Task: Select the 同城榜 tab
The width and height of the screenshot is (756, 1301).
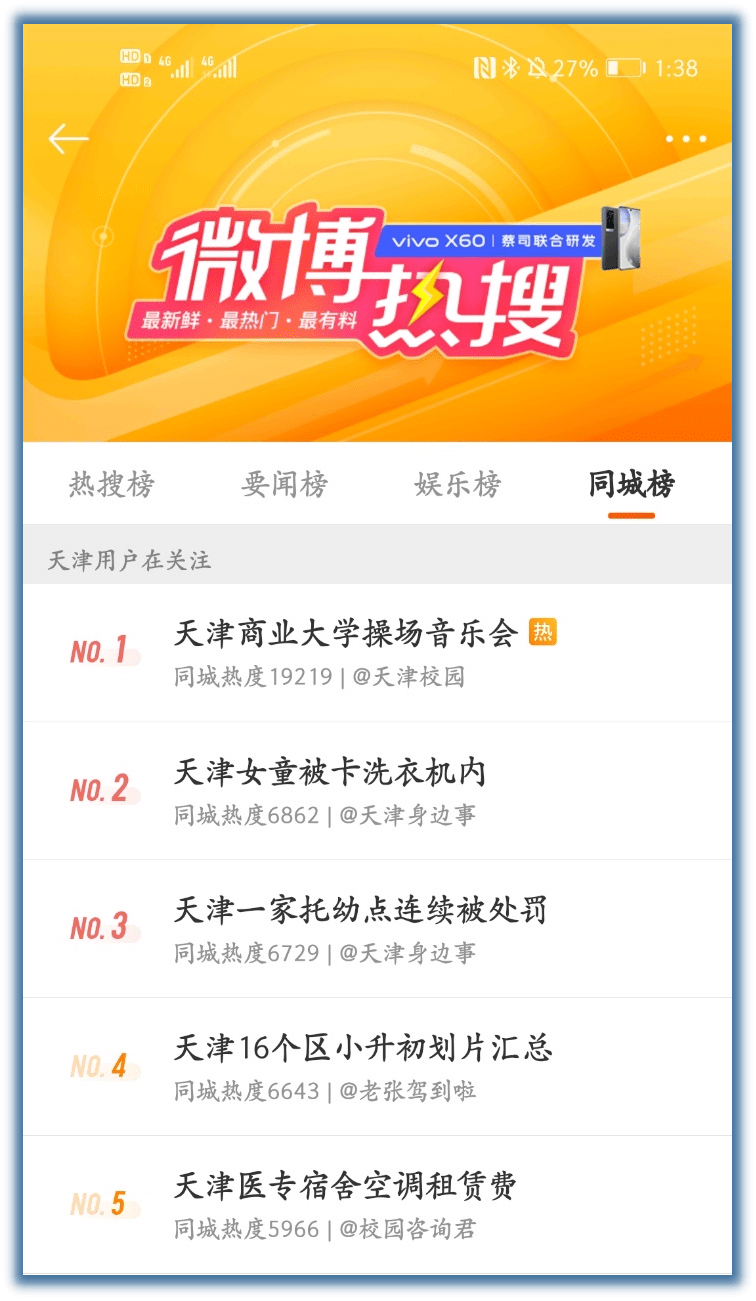Action: (631, 485)
